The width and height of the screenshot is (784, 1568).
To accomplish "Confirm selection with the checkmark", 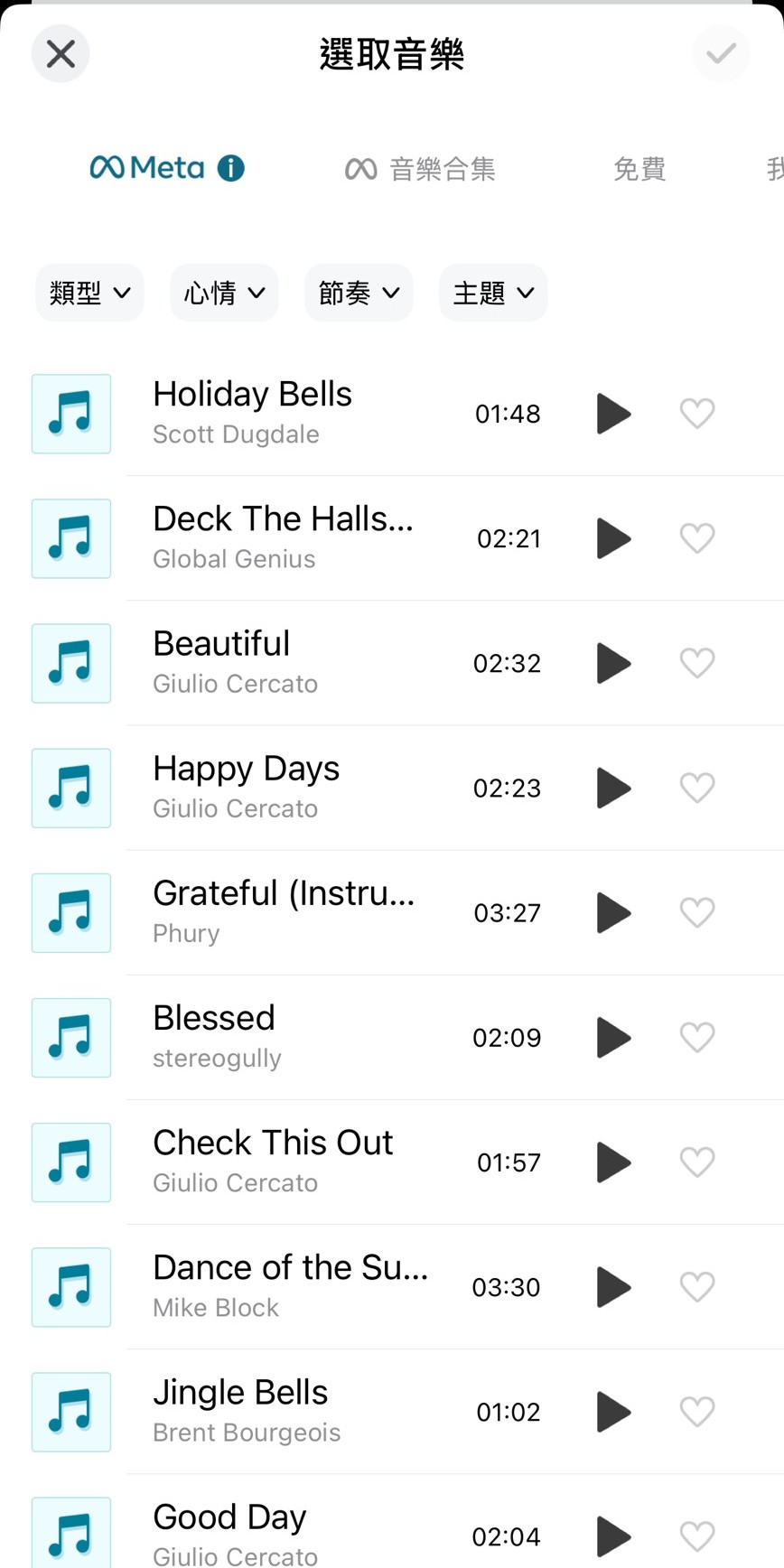I will (x=721, y=54).
